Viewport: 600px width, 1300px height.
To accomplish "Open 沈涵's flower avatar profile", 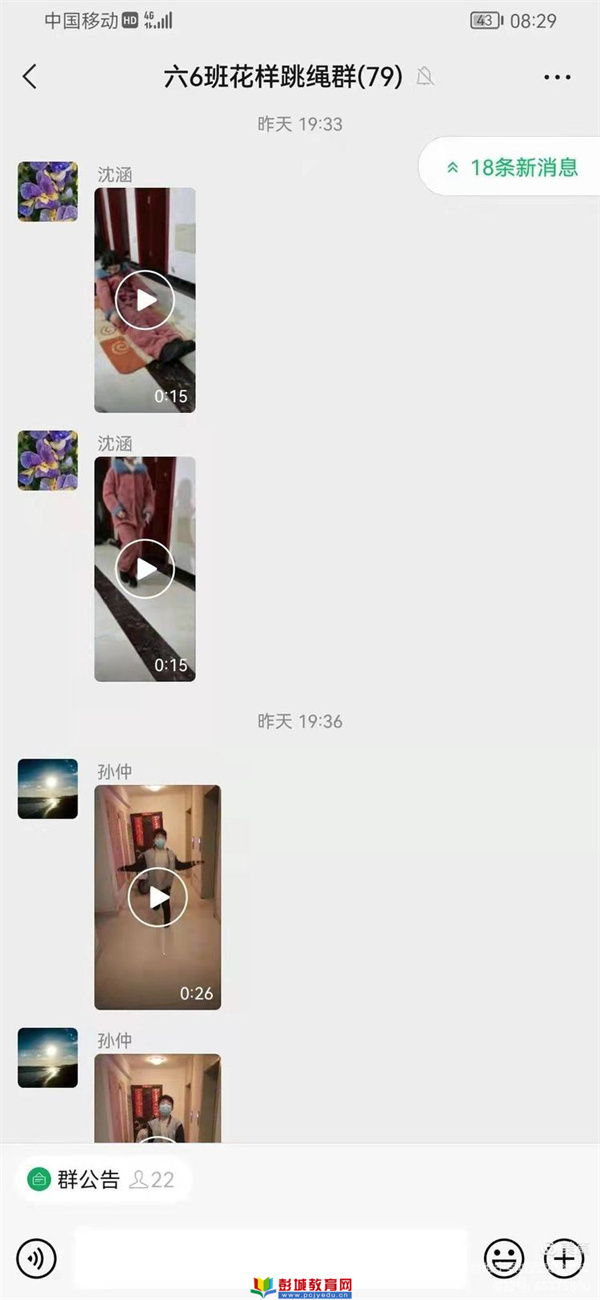I will (x=48, y=191).
